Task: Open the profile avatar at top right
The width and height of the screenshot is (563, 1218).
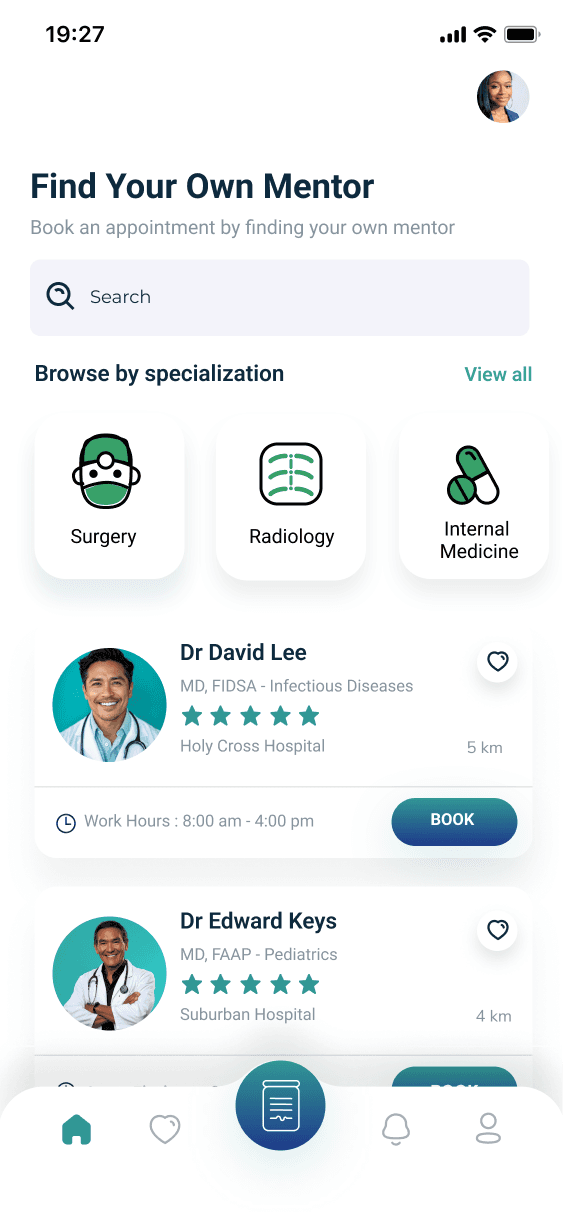Action: 503,97
